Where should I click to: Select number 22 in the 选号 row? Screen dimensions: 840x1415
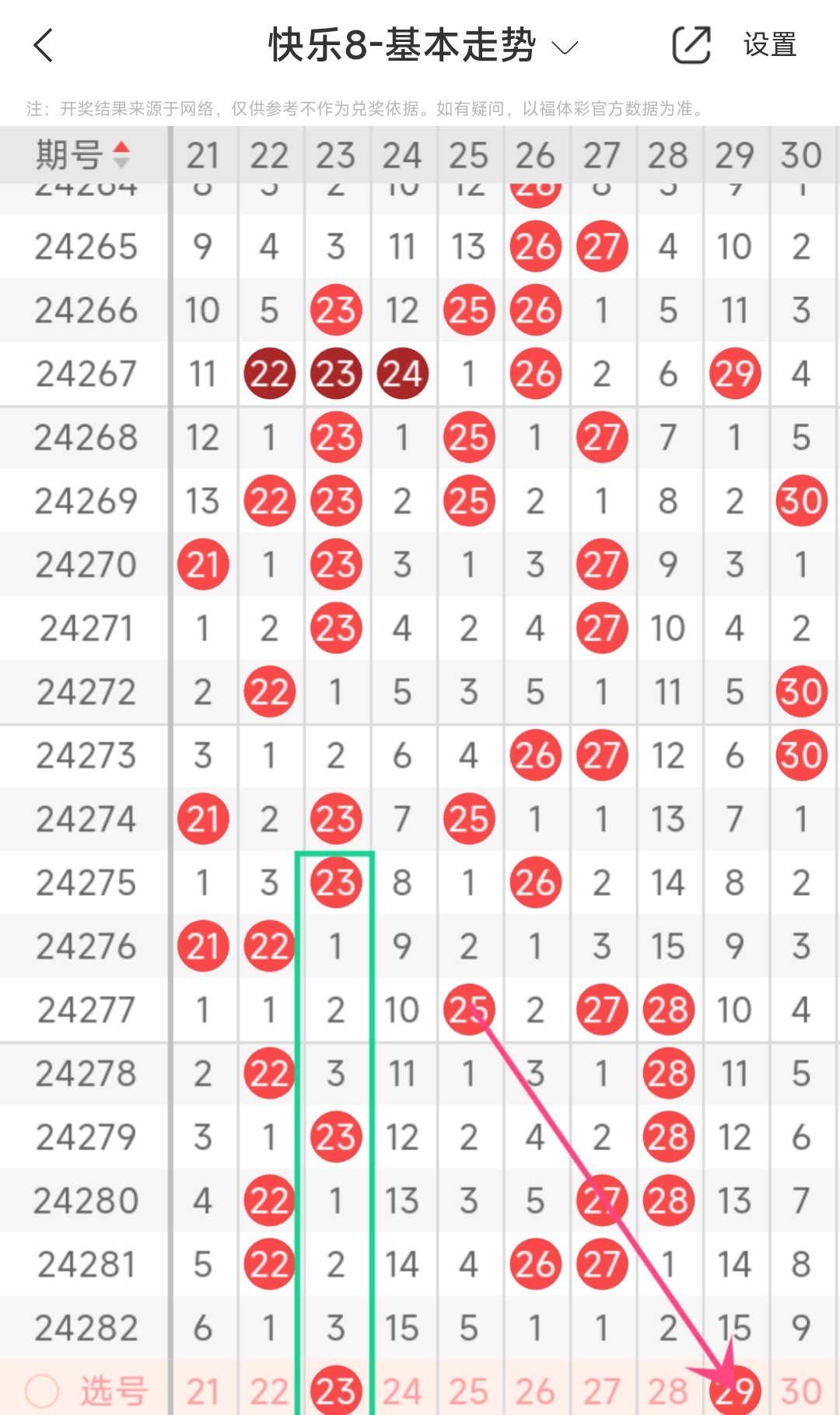(269, 1391)
